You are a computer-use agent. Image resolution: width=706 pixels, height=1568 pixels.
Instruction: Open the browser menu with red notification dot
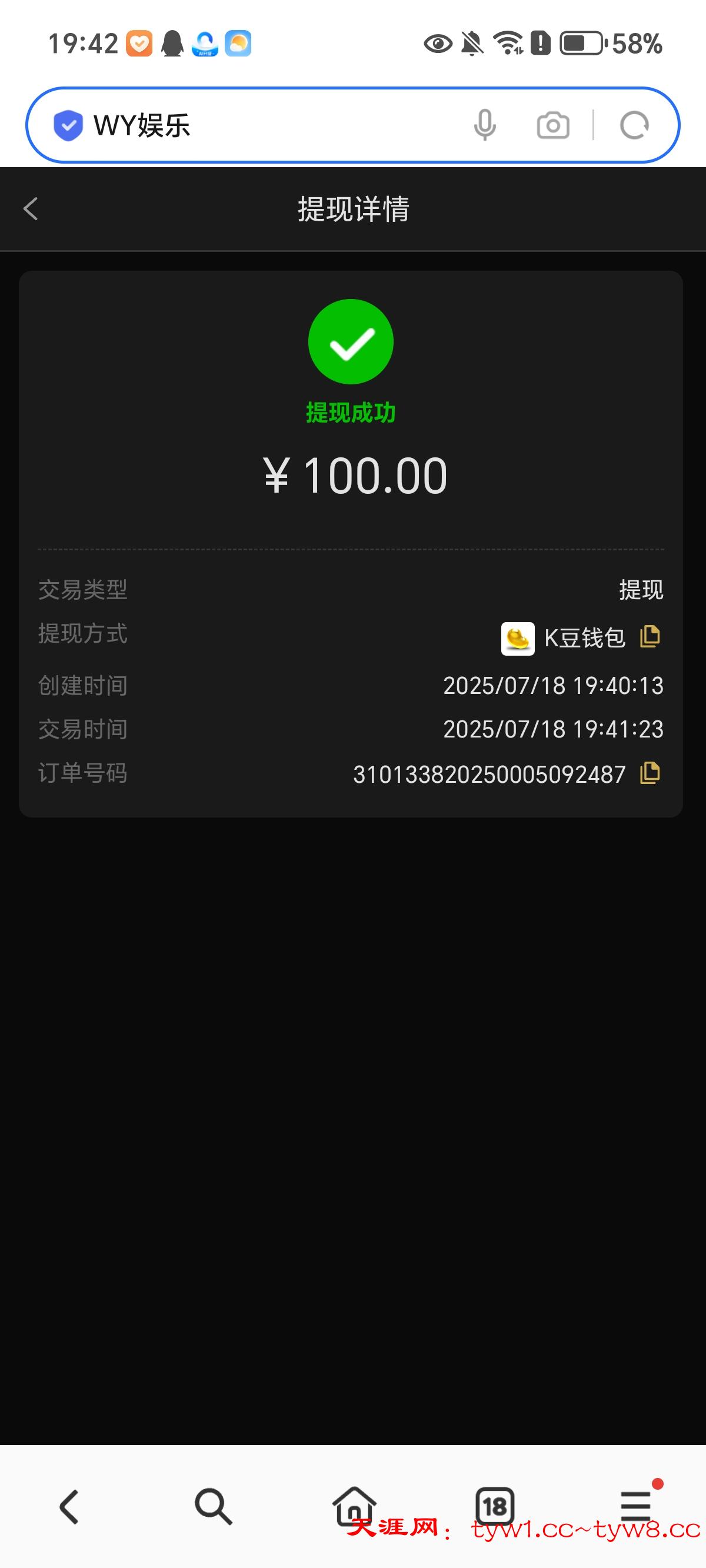(x=635, y=1507)
